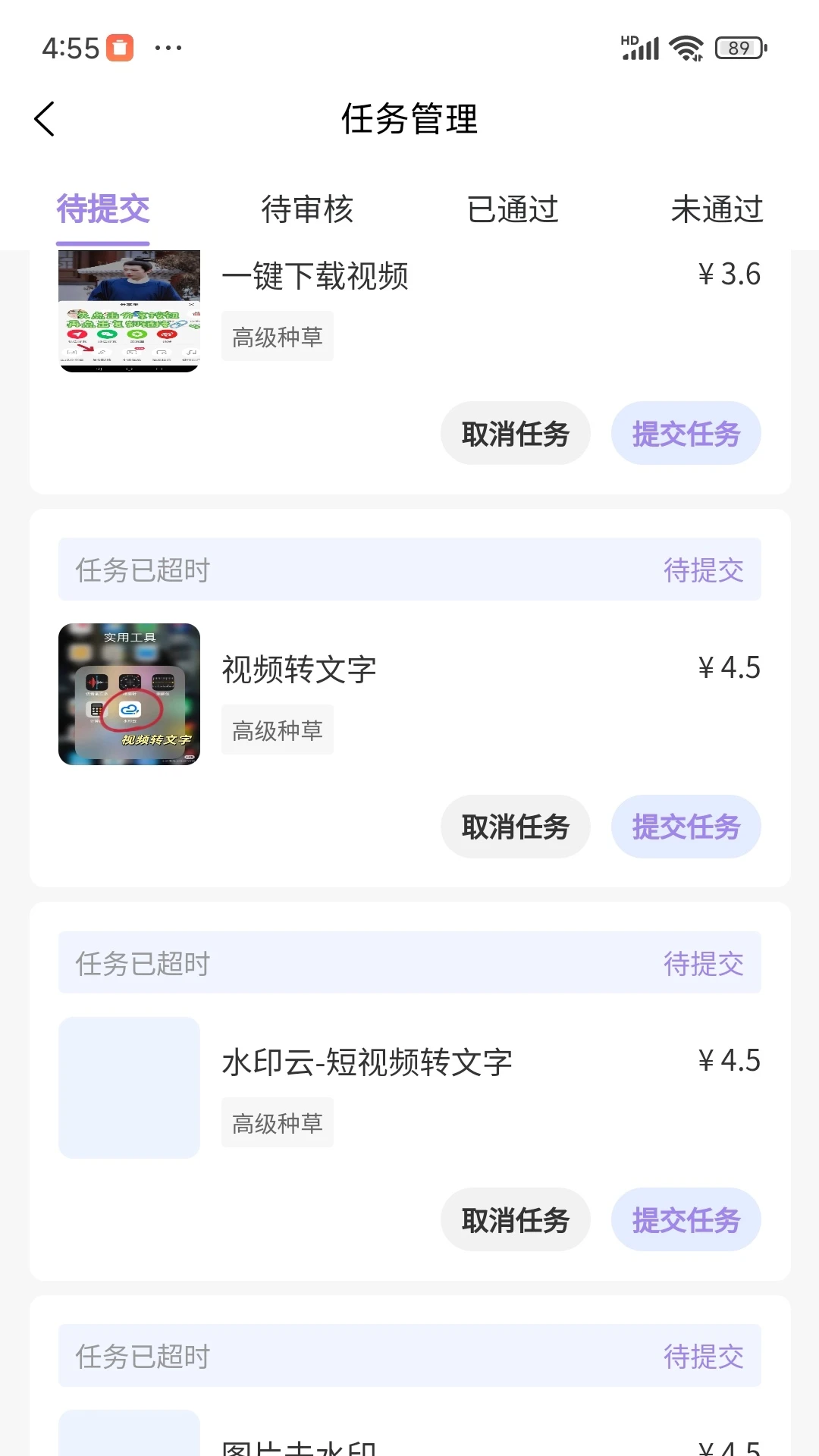Tap the battery indicator showing 89
Image resolution: width=819 pixels, height=1456 pixels.
pos(736,48)
